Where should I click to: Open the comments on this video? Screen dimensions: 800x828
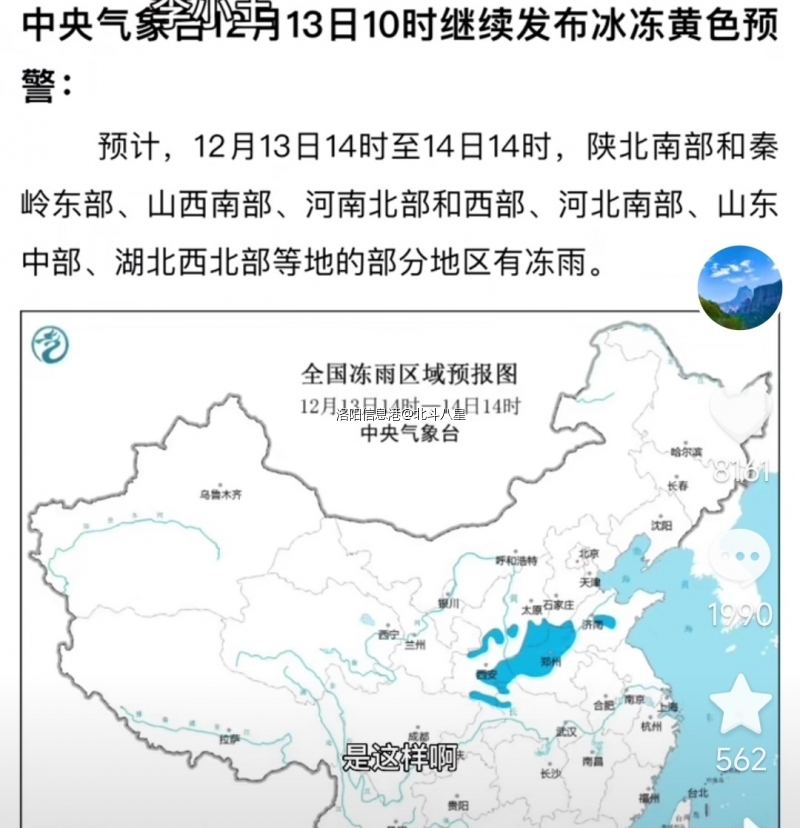tap(741, 558)
